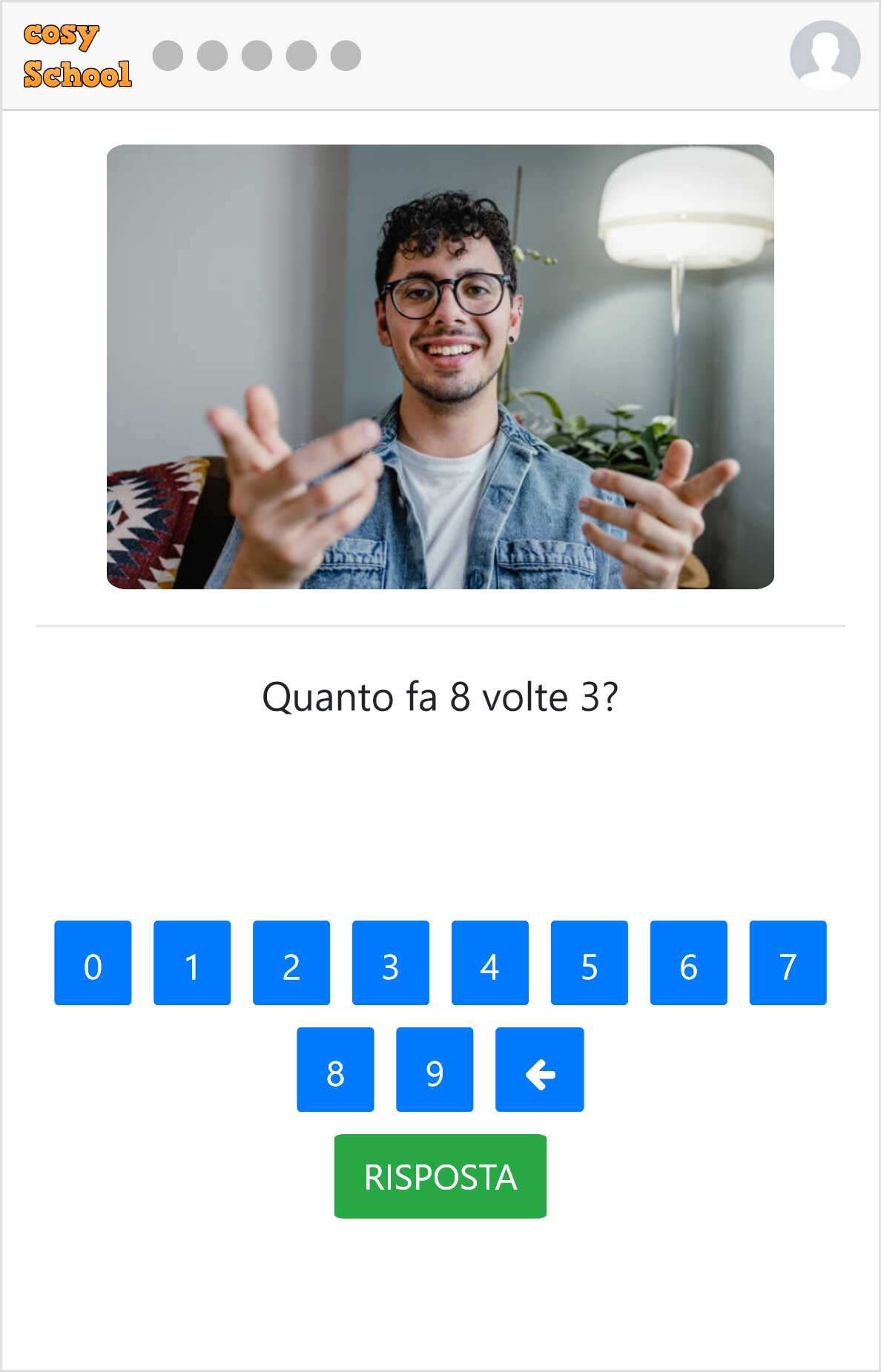Open the Cosy School logo home
The height and width of the screenshot is (1372, 881).
point(77,56)
